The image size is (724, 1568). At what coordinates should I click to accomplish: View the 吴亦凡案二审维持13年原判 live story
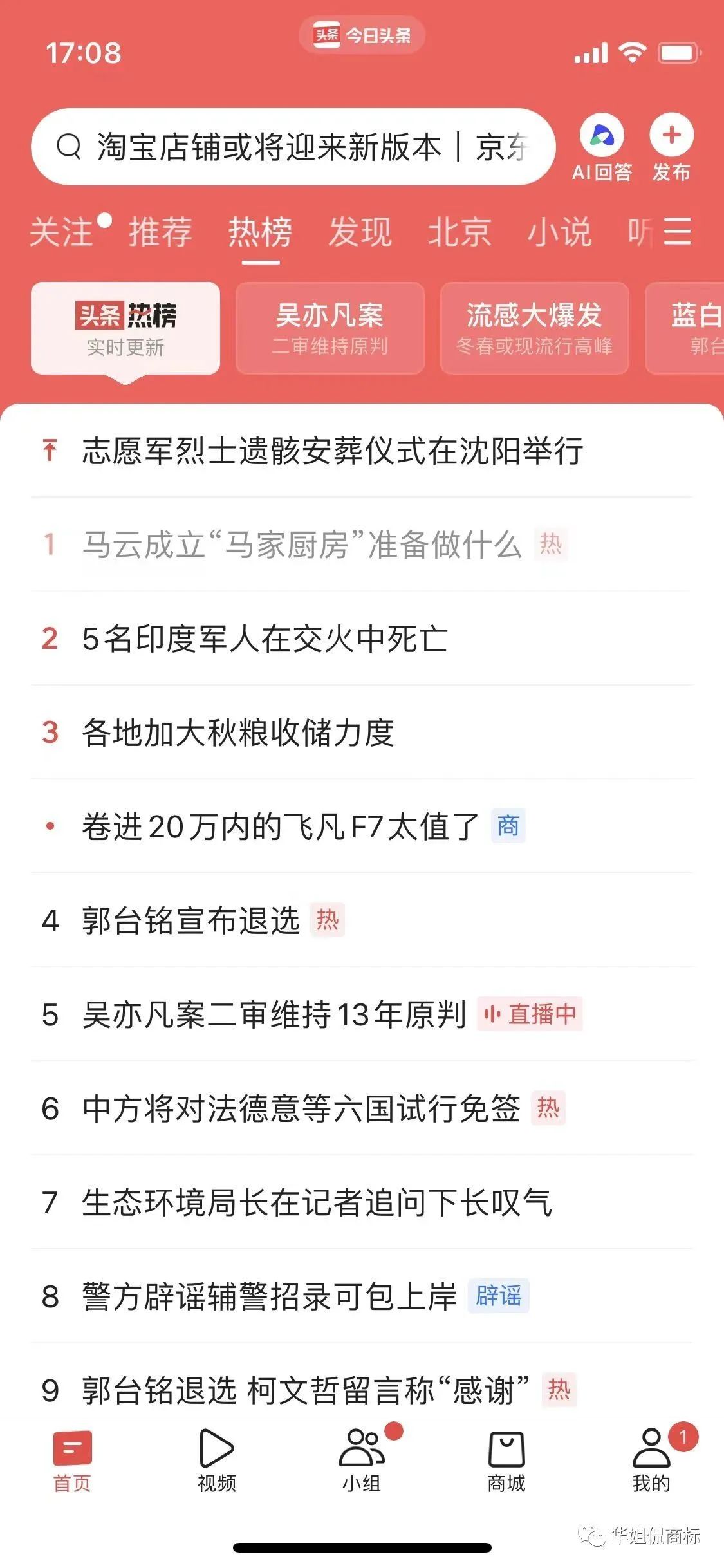[274, 1014]
